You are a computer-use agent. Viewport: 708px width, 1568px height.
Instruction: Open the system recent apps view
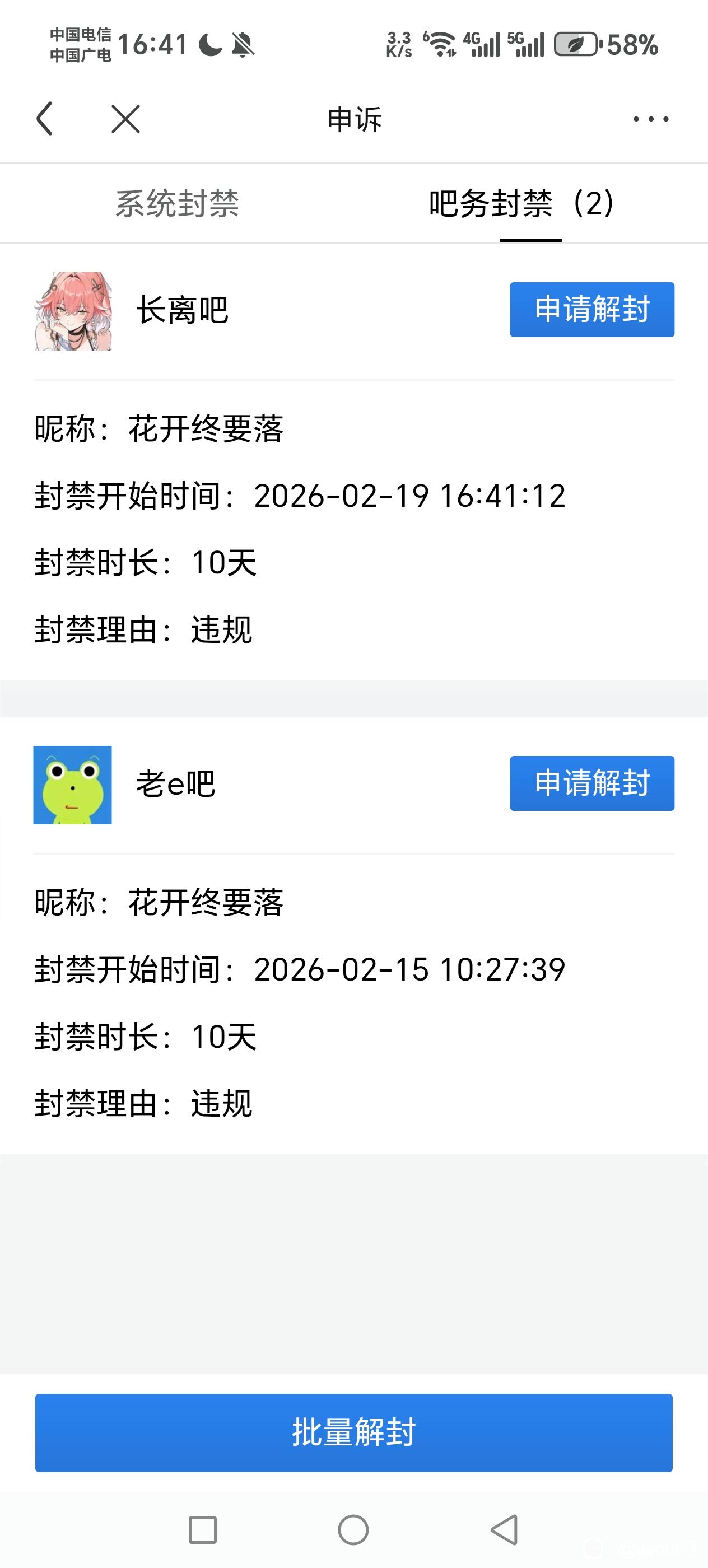coord(203,1530)
